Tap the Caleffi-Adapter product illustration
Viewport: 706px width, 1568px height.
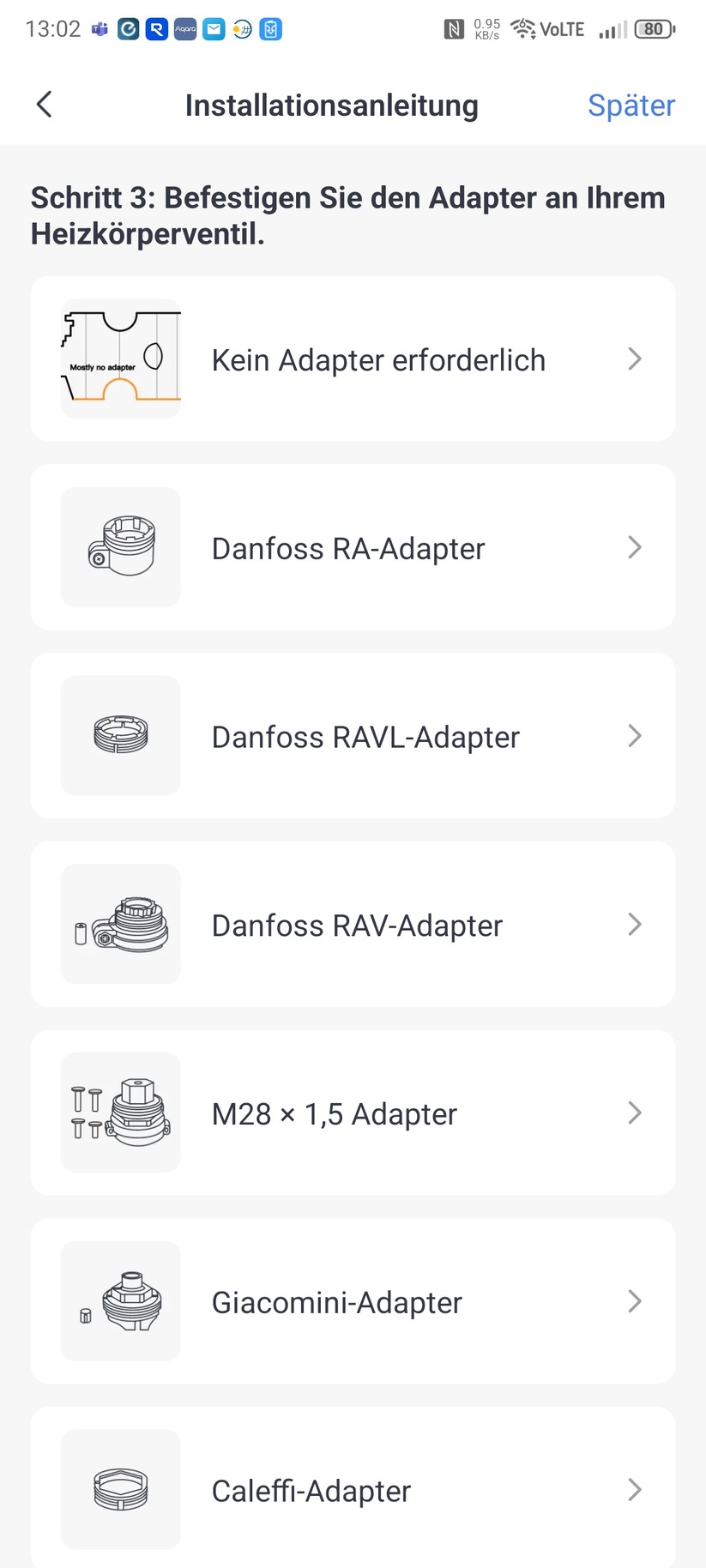coord(120,1490)
